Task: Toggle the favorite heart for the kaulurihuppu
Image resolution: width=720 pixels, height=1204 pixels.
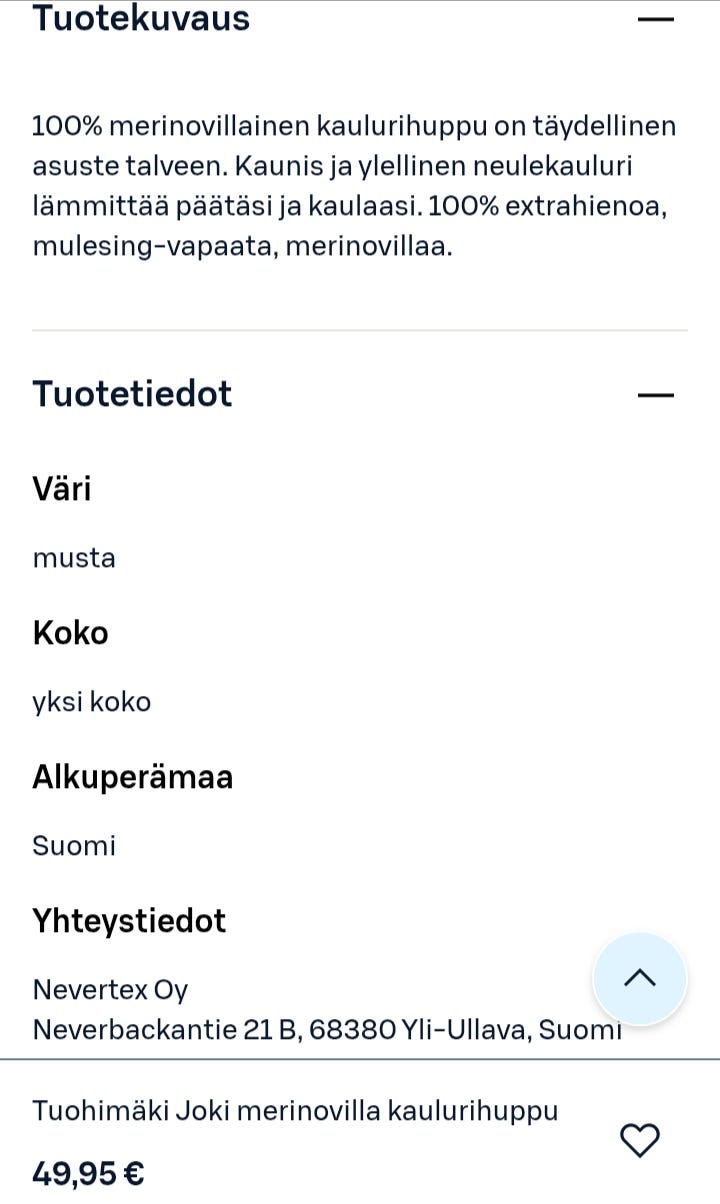Action: click(640, 1138)
